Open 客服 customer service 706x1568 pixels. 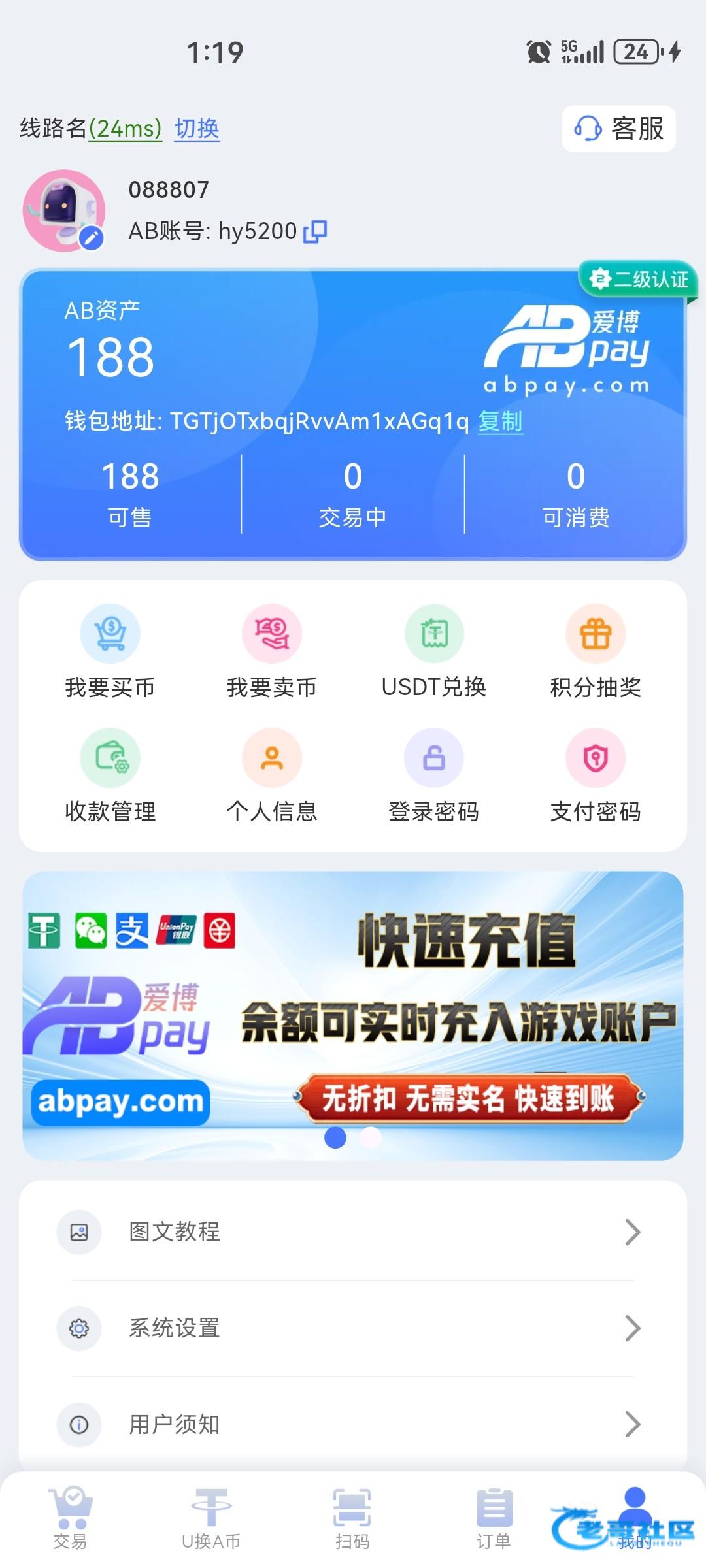(618, 129)
